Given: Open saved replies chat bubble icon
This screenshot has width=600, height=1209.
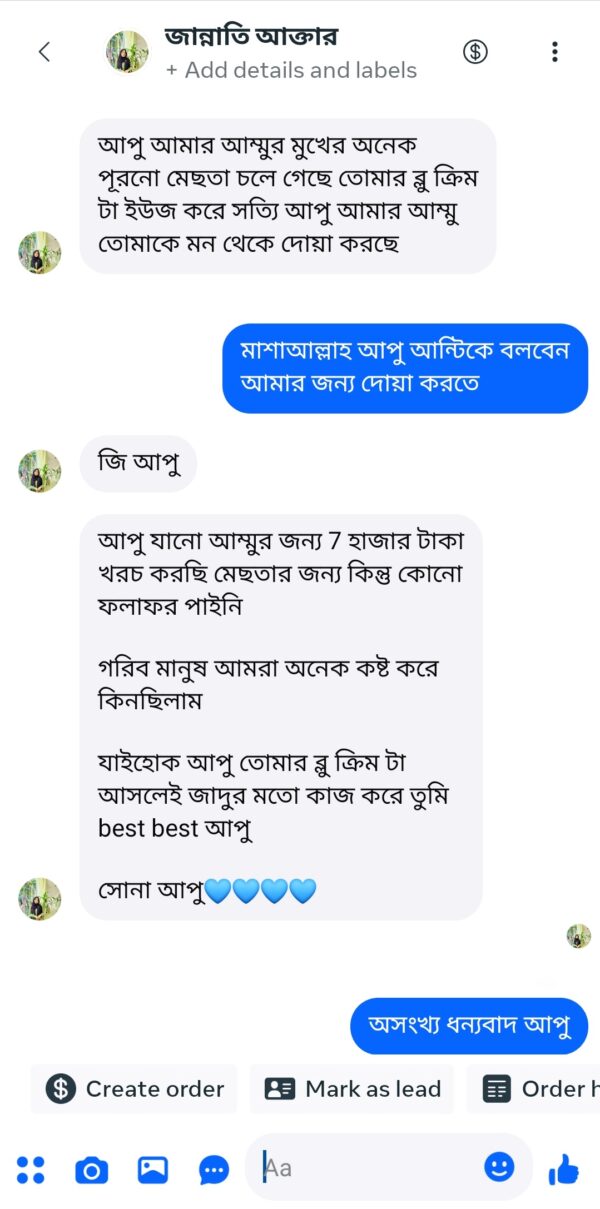Looking at the screenshot, I should (214, 1168).
